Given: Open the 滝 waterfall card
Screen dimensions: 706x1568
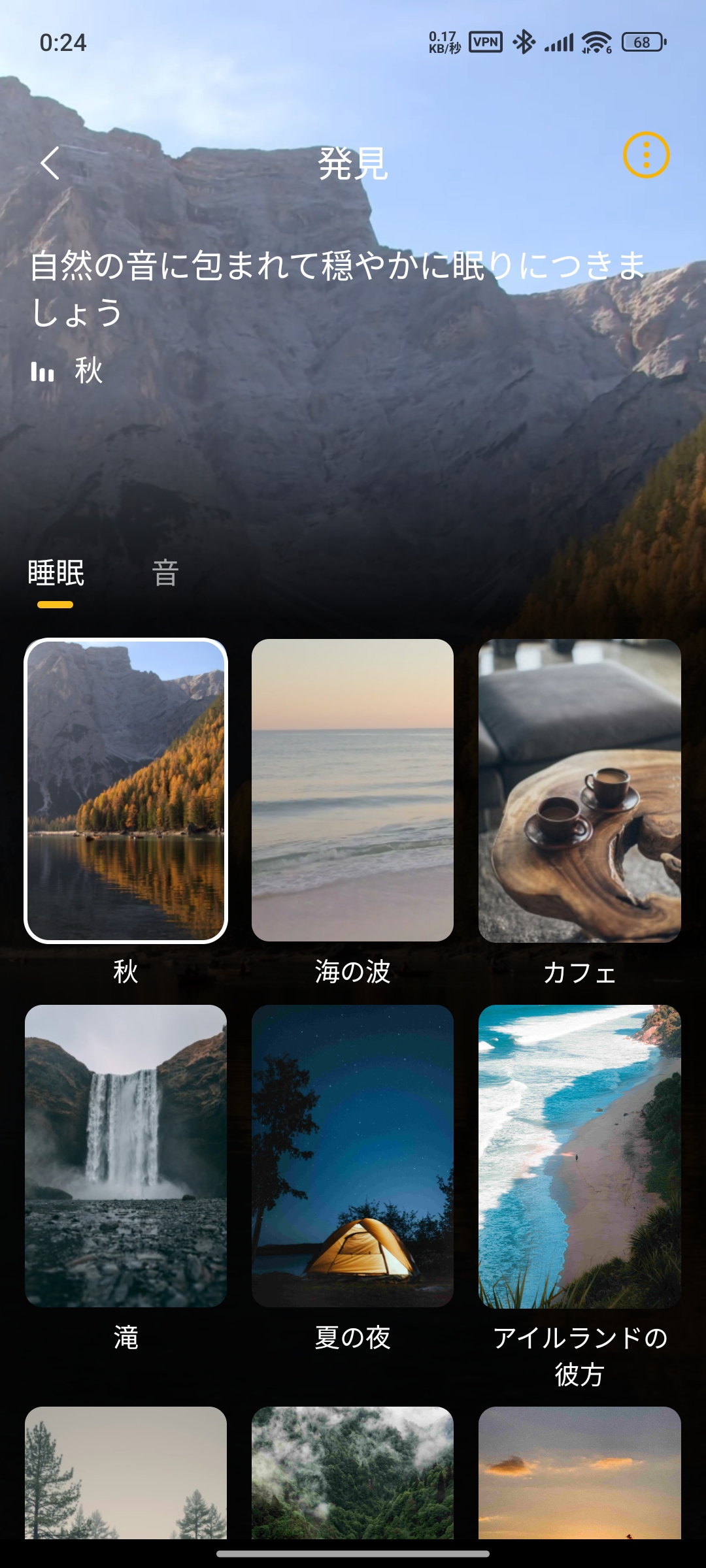Looking at the screenshot, I should (126, 1155).
